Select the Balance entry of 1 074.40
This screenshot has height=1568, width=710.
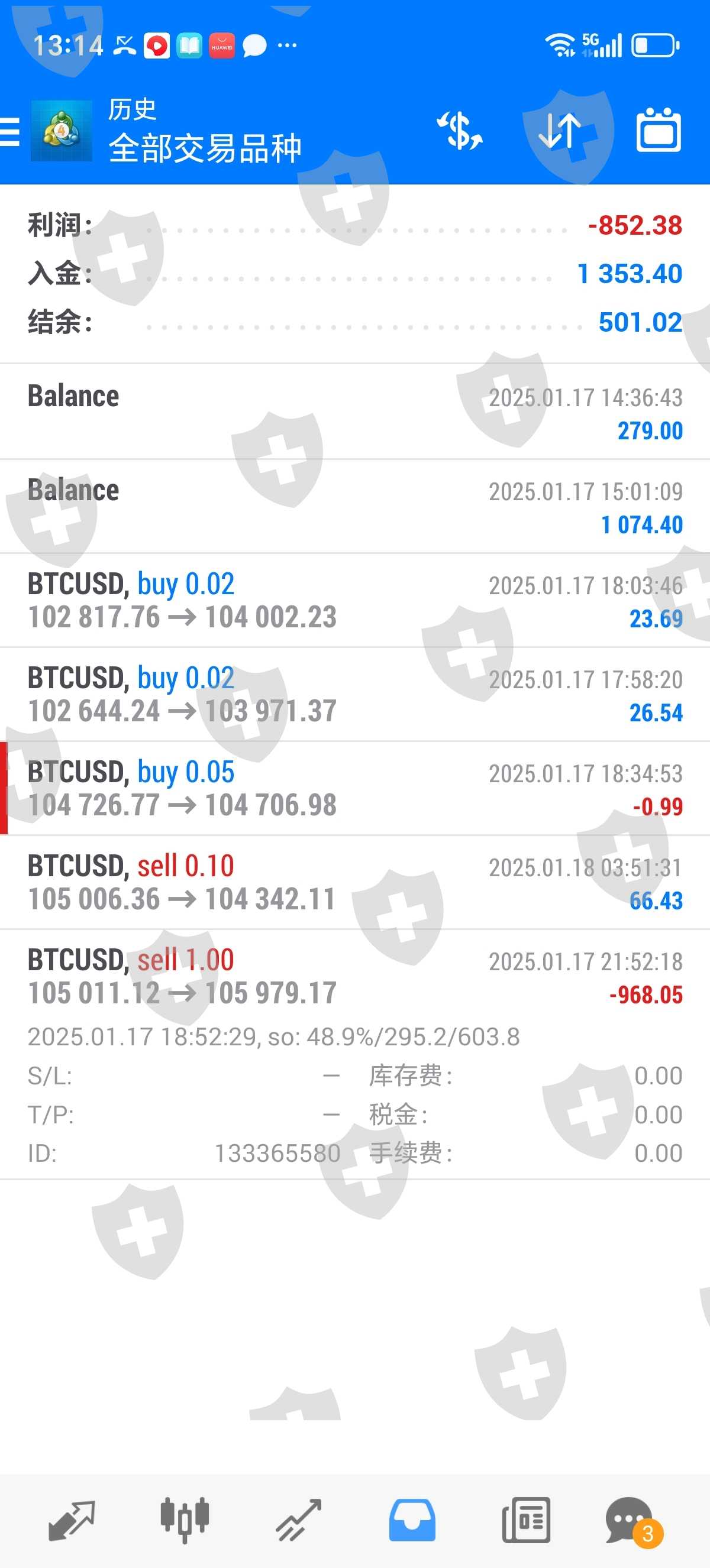tap(355, 507)
